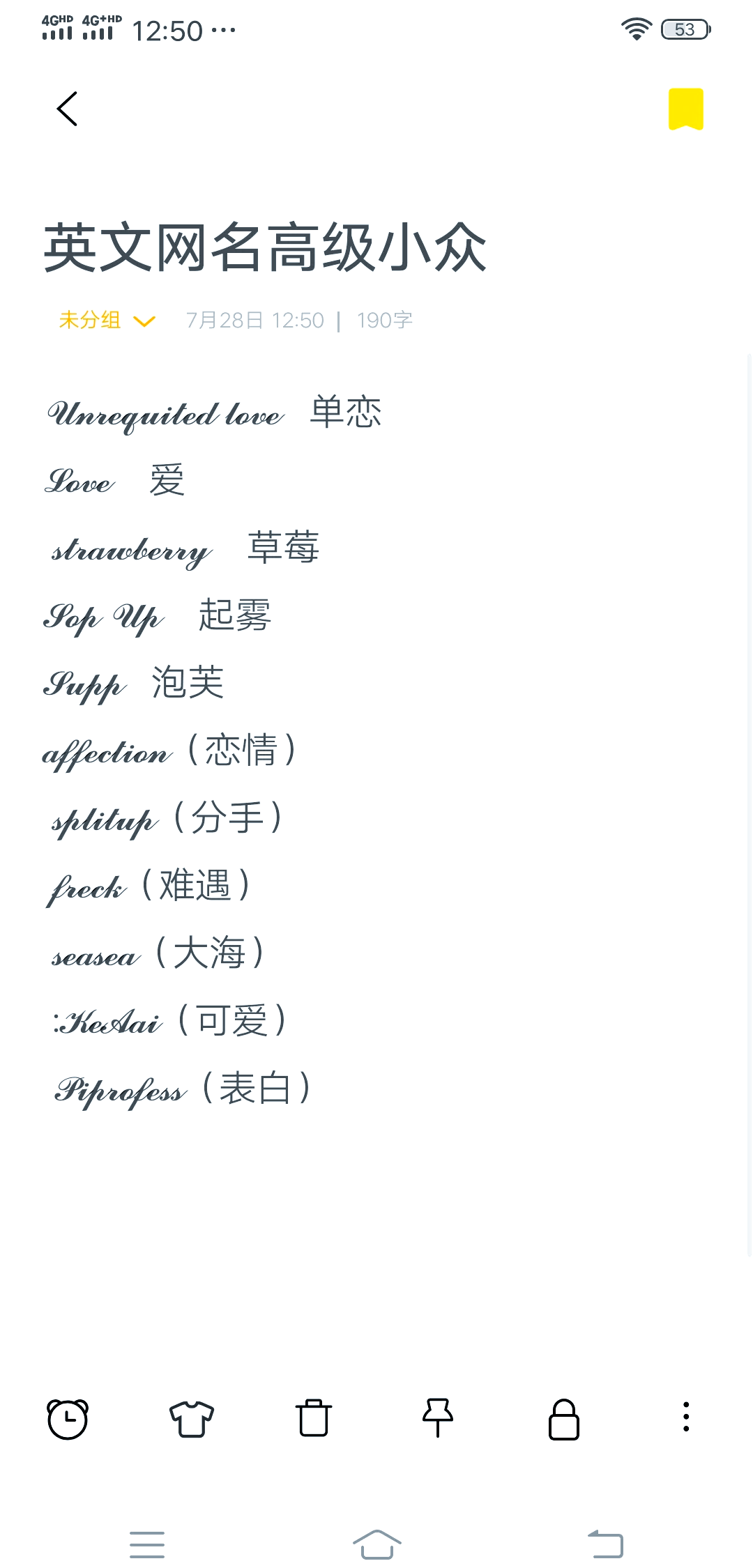Image resolution: width=753 pixels, height=1568 pixels.
Task: Set a reminder with the alarm clock icon
Action: point(68,1419)
